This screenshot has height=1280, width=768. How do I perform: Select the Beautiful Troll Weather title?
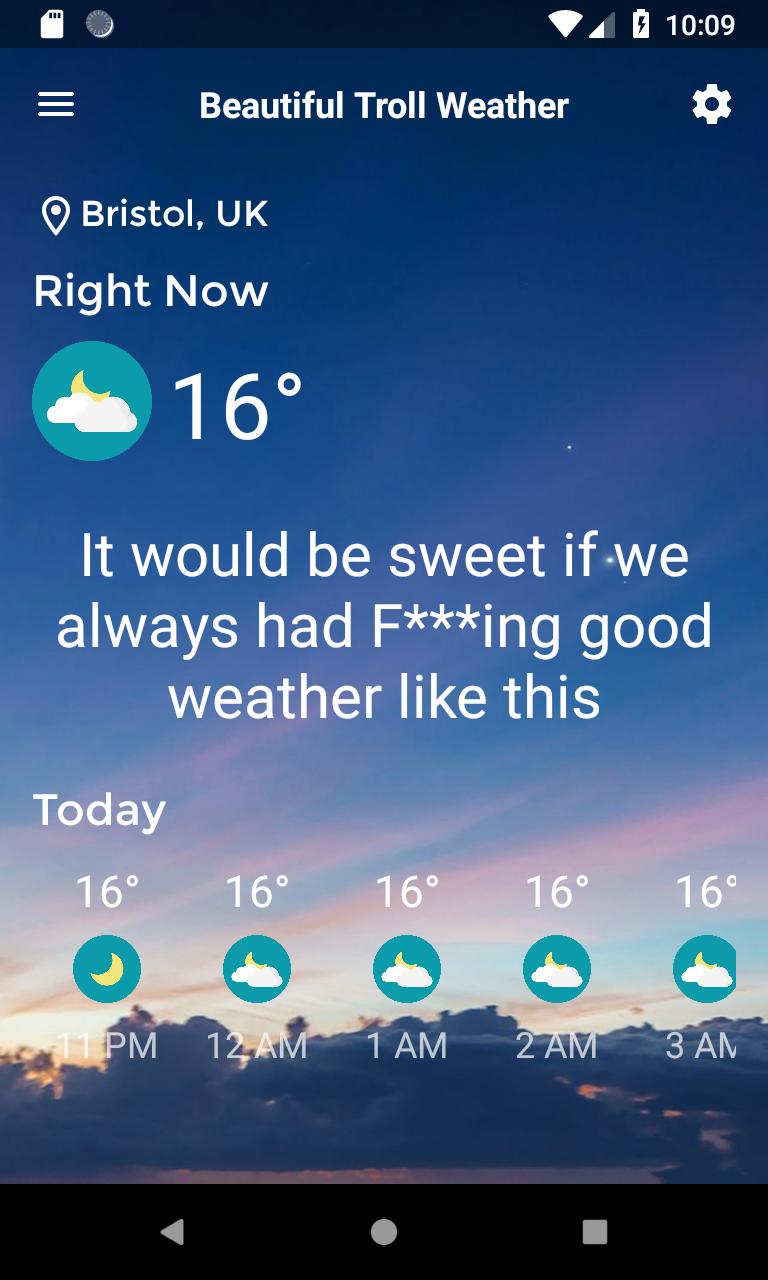click(x=384, y=104)
